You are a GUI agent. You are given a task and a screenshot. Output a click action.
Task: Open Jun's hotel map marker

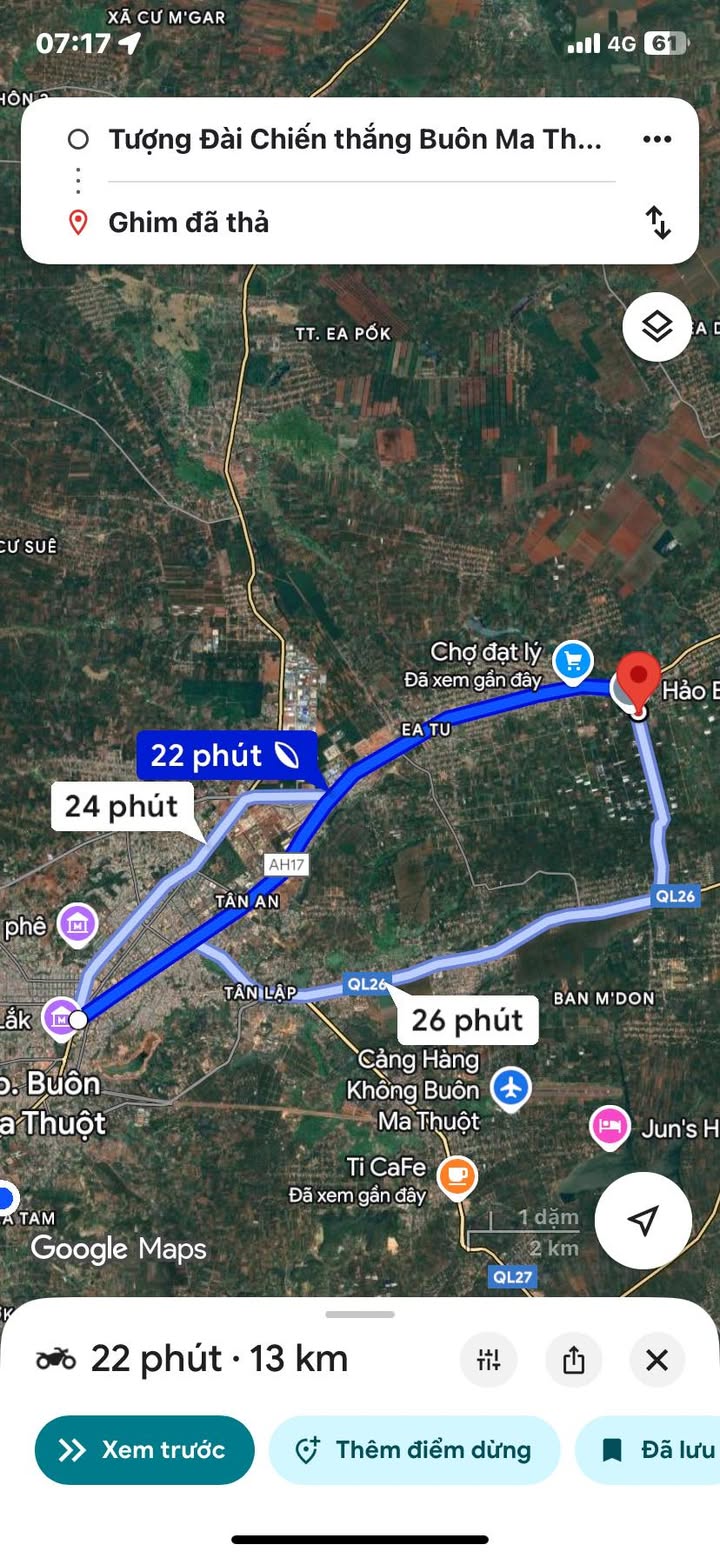pyautogui.click(x=610, y=1128)
